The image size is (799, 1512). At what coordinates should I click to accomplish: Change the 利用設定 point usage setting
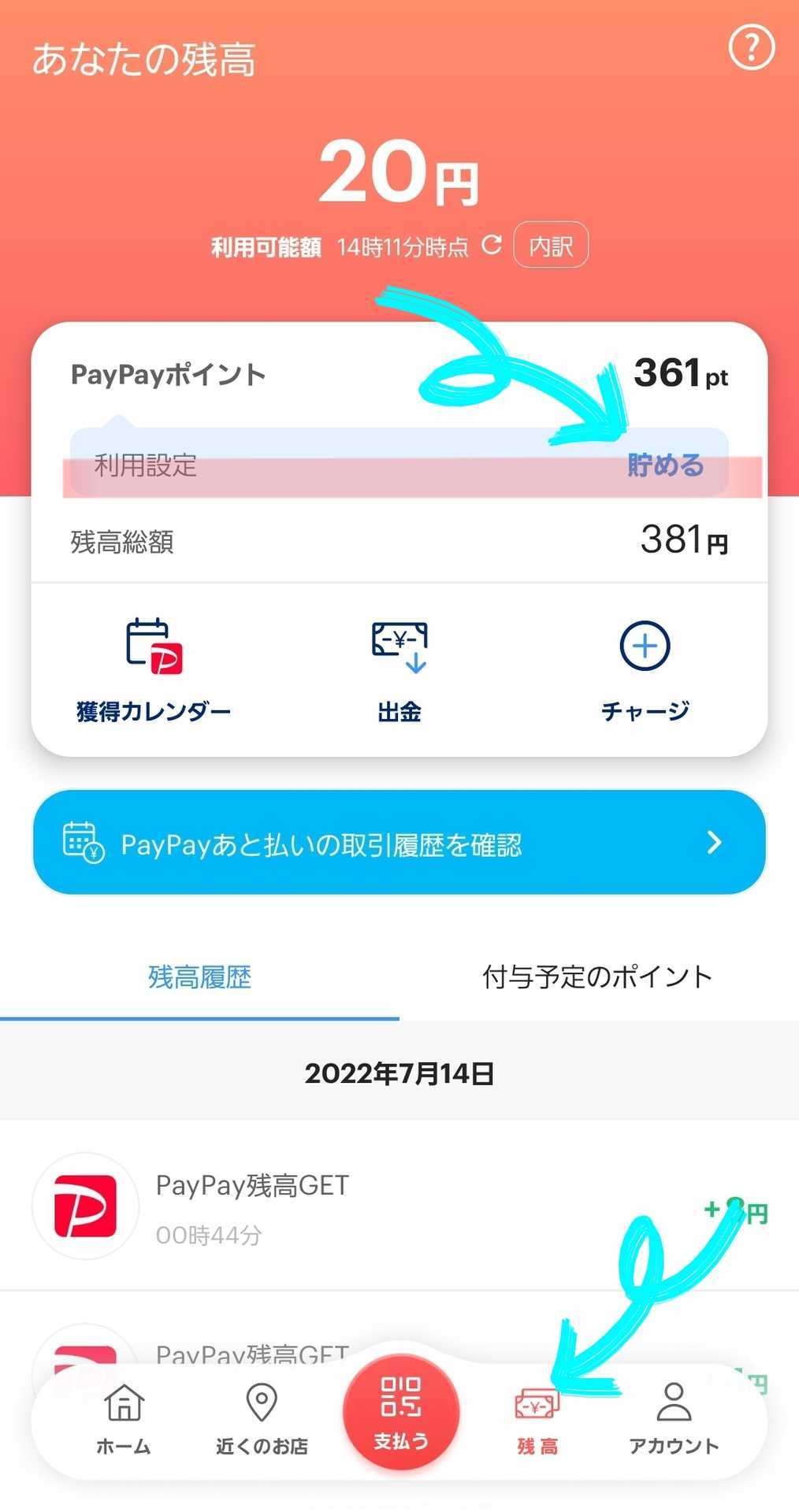pos(399,464)
